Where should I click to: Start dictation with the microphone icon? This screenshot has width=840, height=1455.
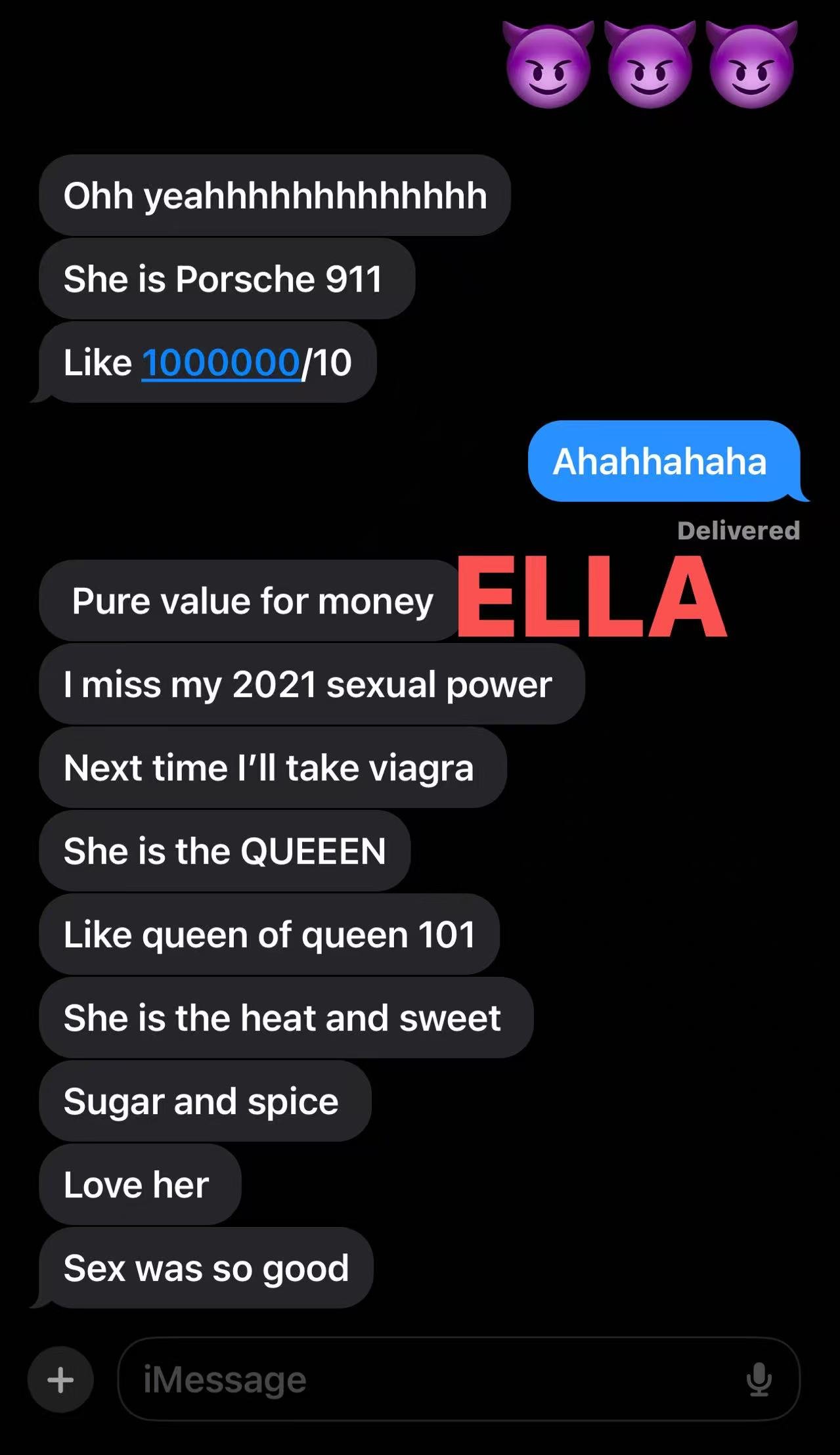[x=759, y=1379]
